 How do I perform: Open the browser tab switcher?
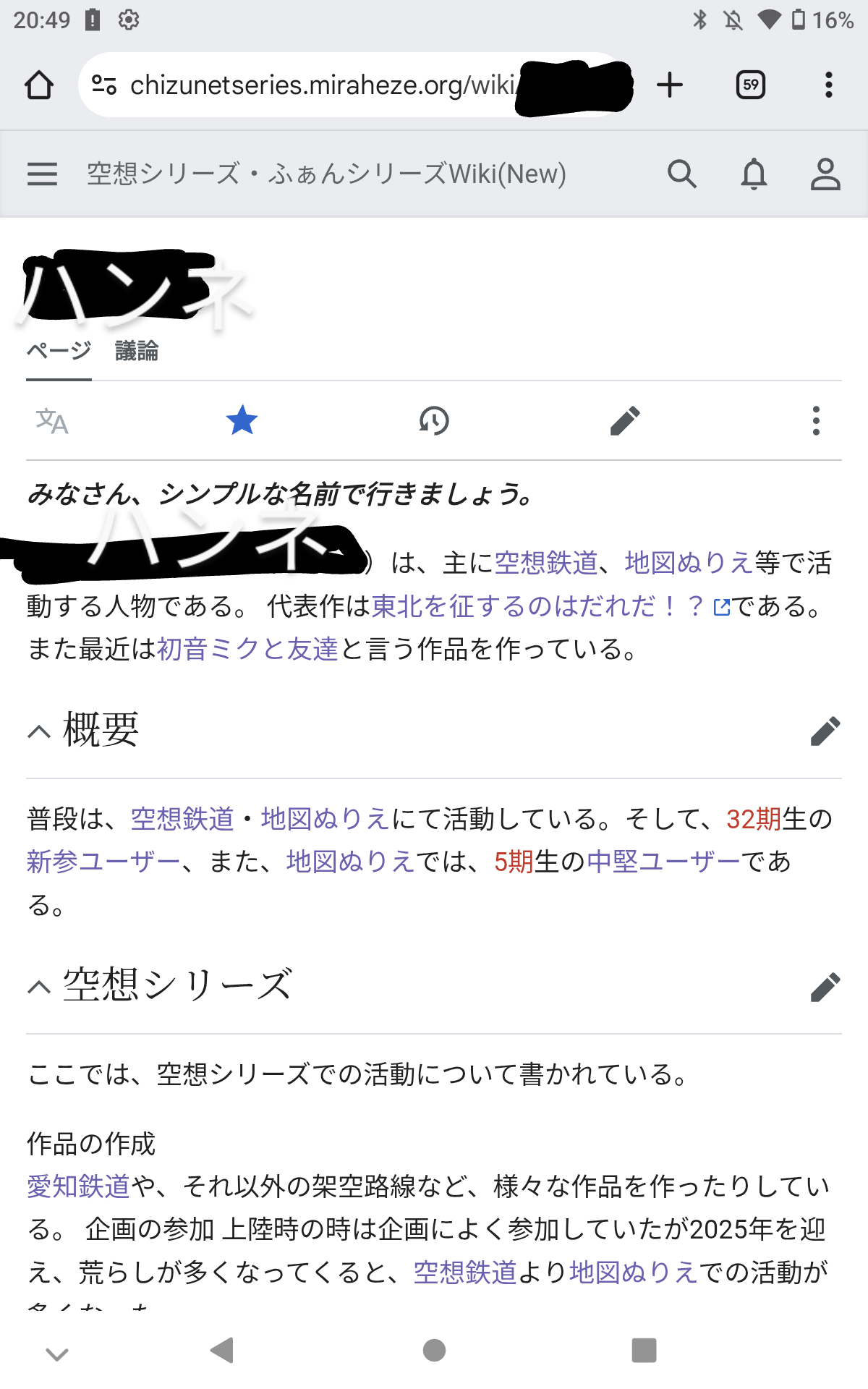tap(751, 85)
